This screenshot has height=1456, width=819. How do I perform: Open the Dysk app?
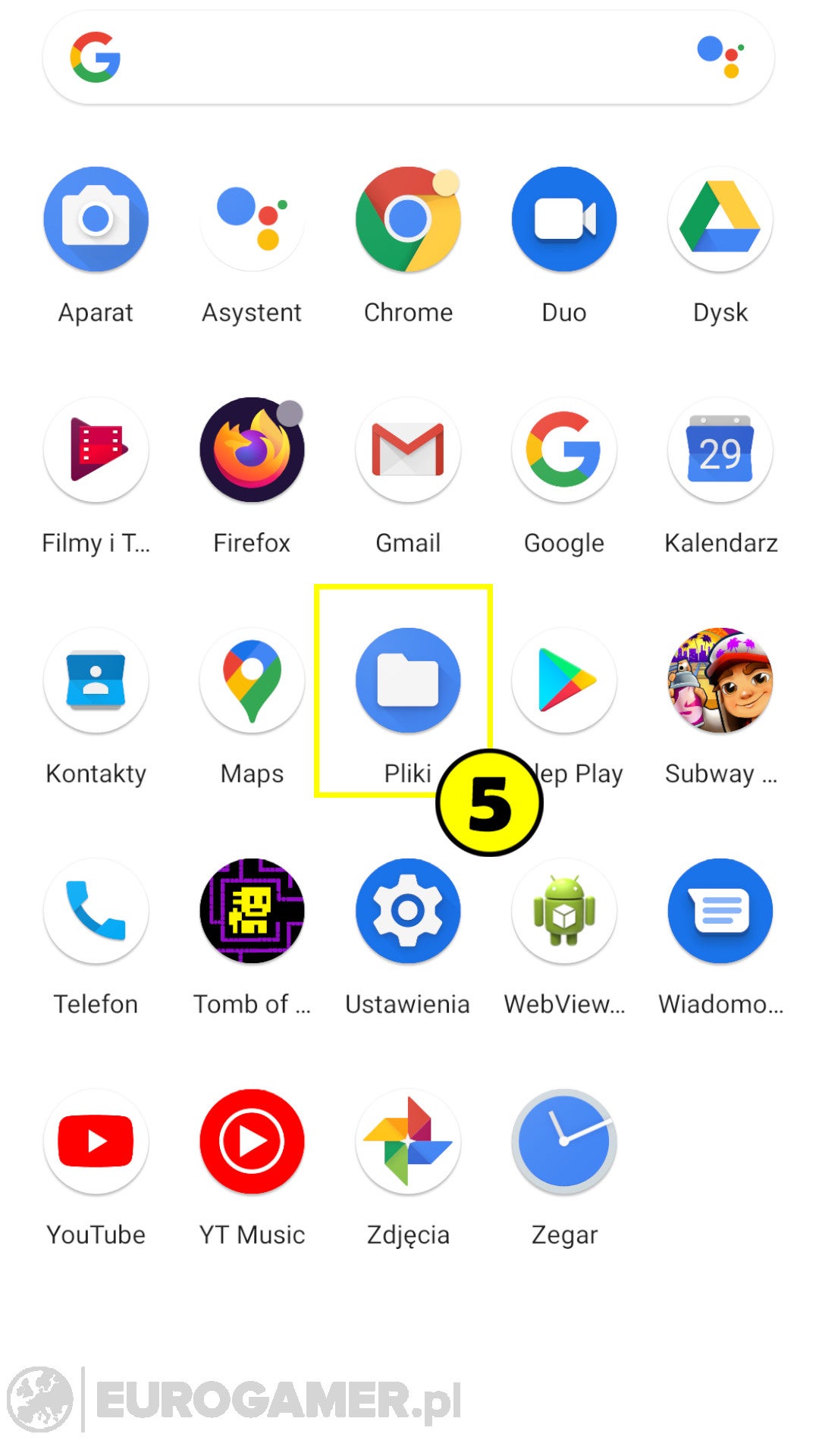tap(720, 220)
